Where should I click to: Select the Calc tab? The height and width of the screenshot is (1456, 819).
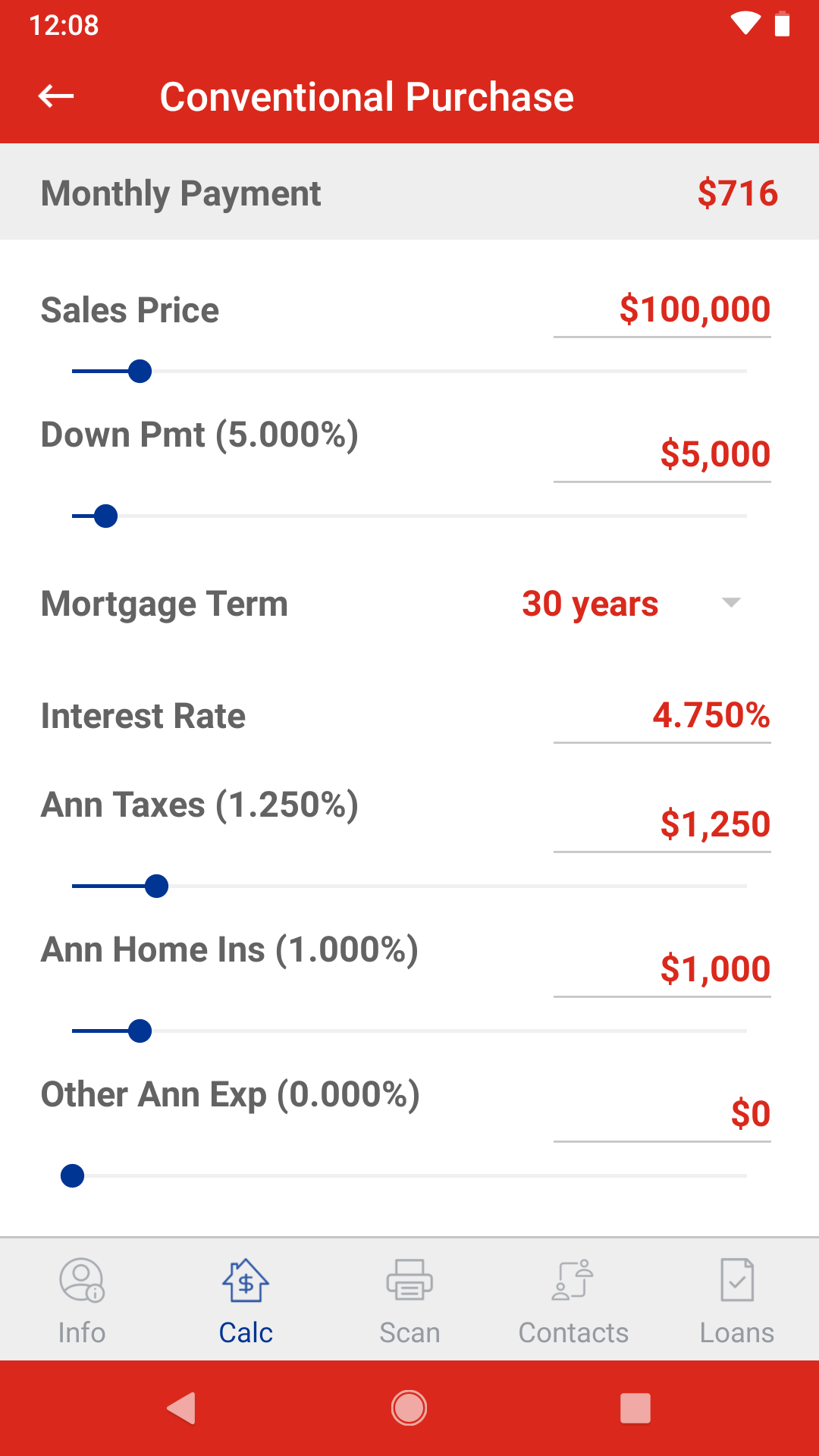[246, 1300]
